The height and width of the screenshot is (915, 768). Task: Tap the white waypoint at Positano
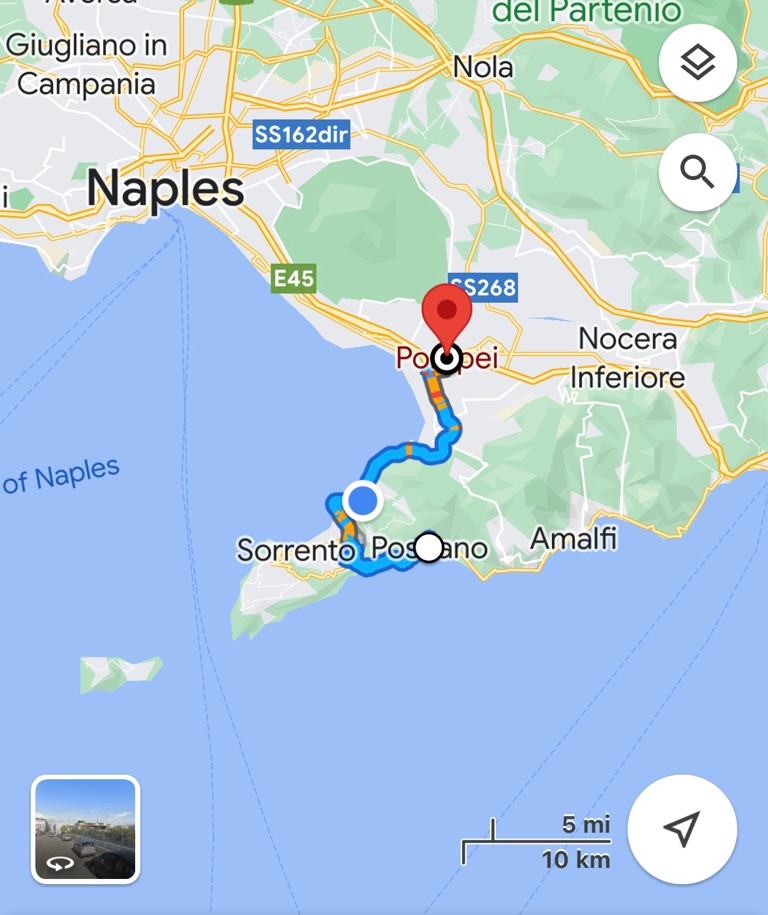(428, 547)
